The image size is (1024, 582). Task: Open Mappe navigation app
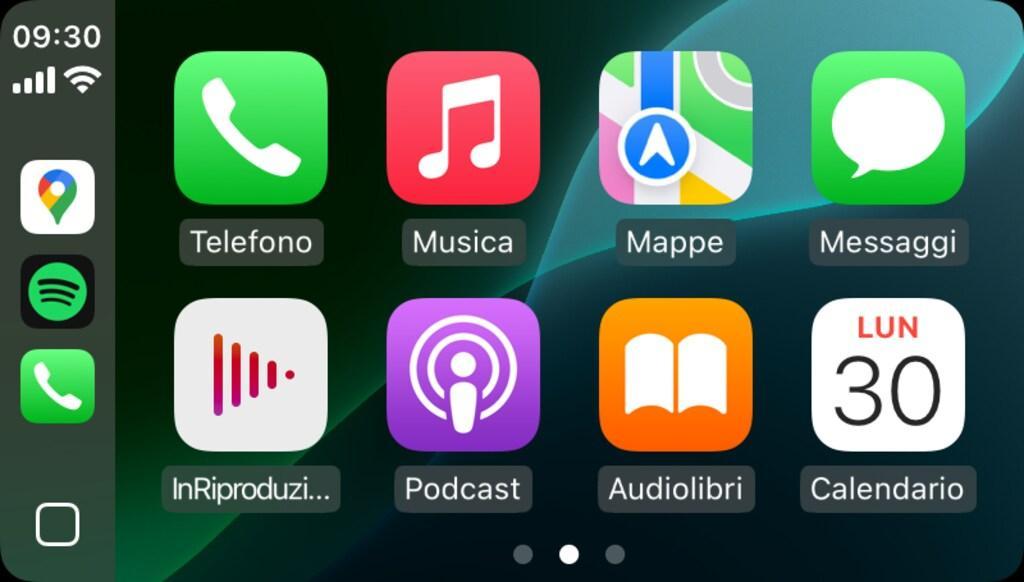(675, 128)
